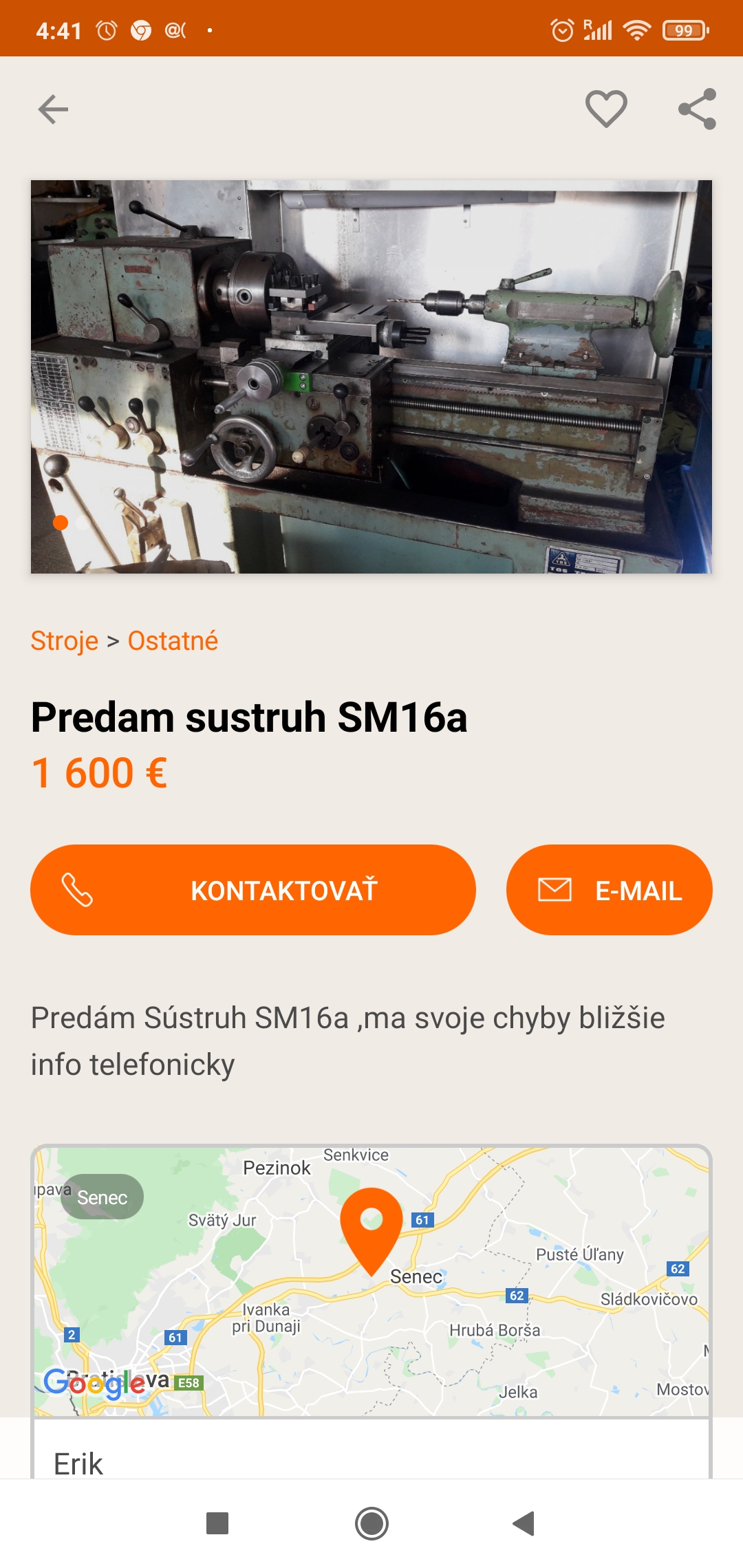Send the seller an E-MAIL

(x=609, y=890)
